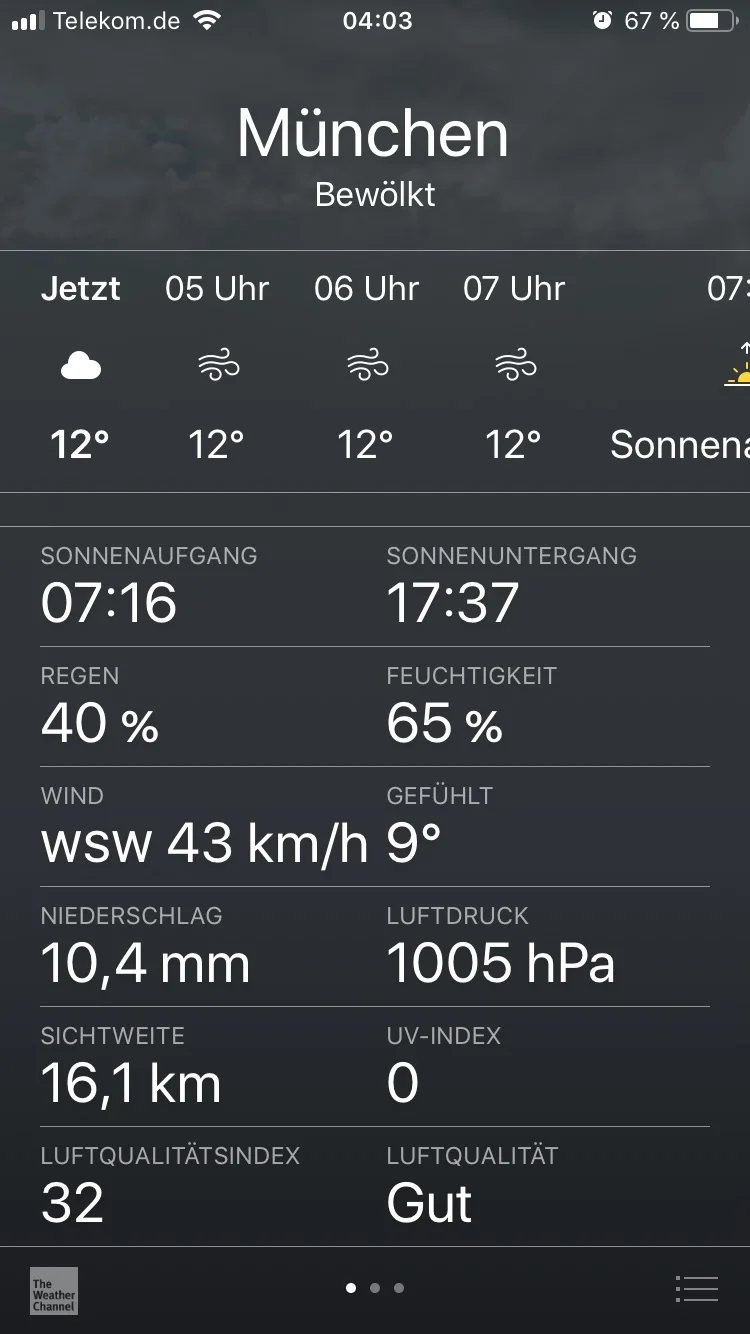Open the city list menu
The height and width of the screenshot is (1334, 750).
tap(696, 1289)
